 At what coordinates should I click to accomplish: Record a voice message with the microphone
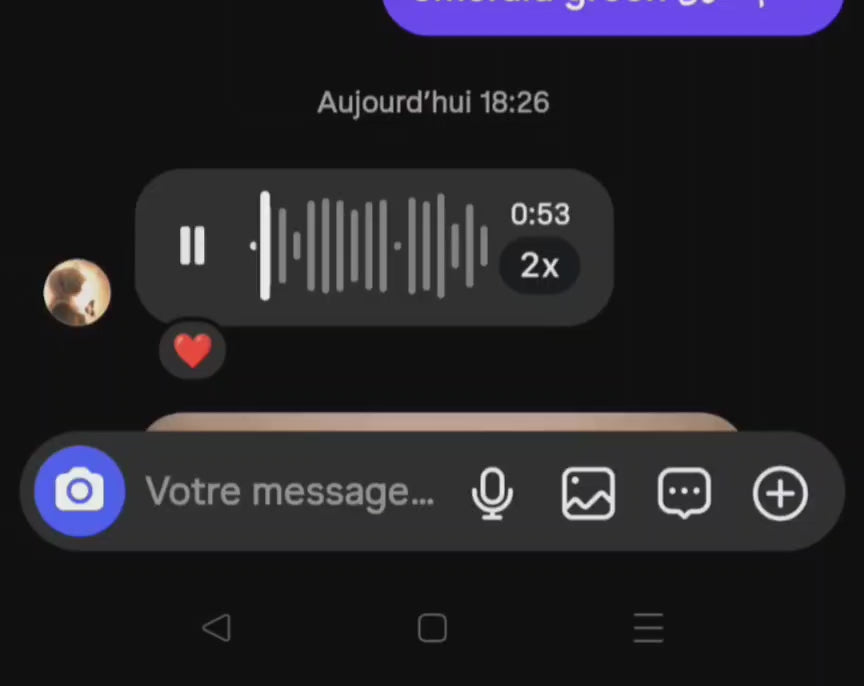pyautogui.click(x=492, y=493)
